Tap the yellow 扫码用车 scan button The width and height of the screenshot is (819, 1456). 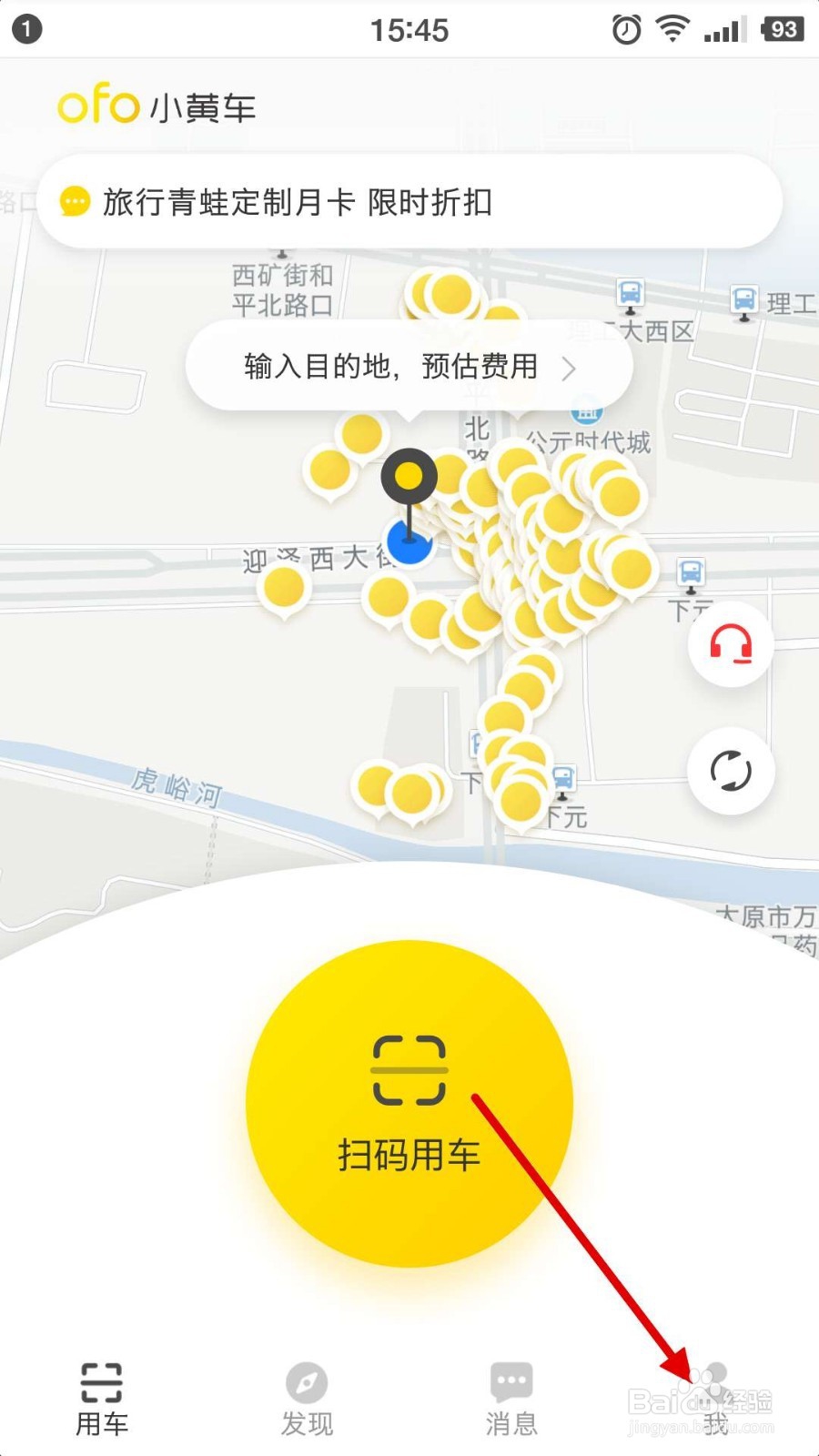tap(409, 1103)
